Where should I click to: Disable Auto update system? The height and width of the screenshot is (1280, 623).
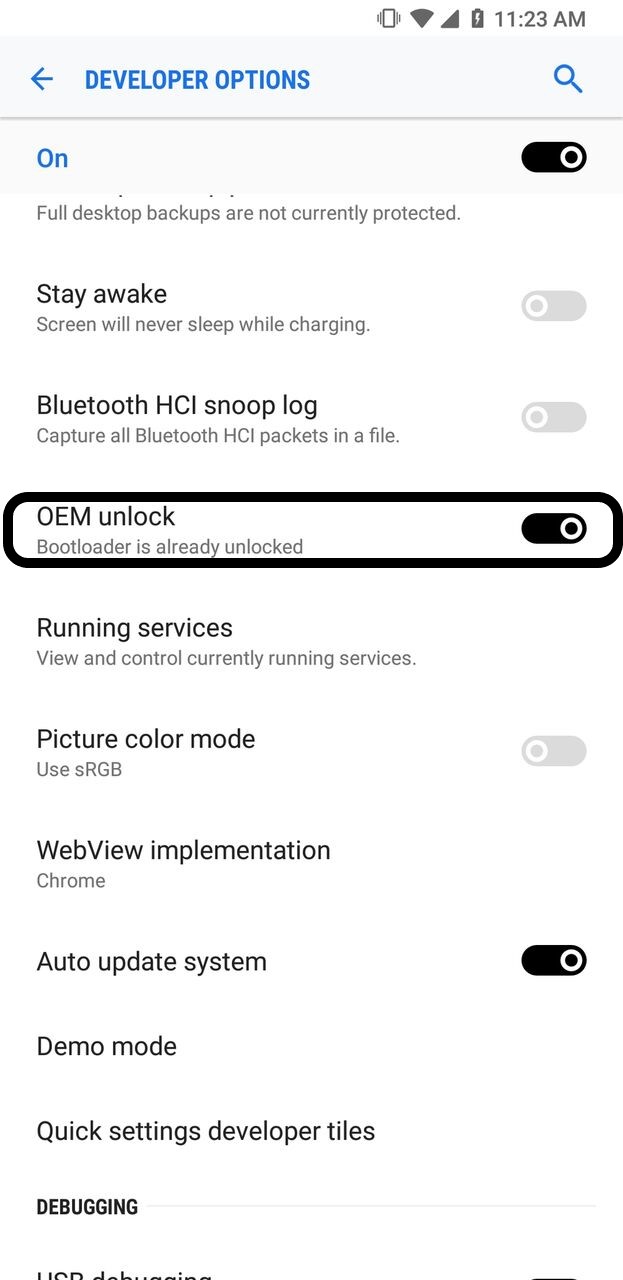click(x=553, y=961)
